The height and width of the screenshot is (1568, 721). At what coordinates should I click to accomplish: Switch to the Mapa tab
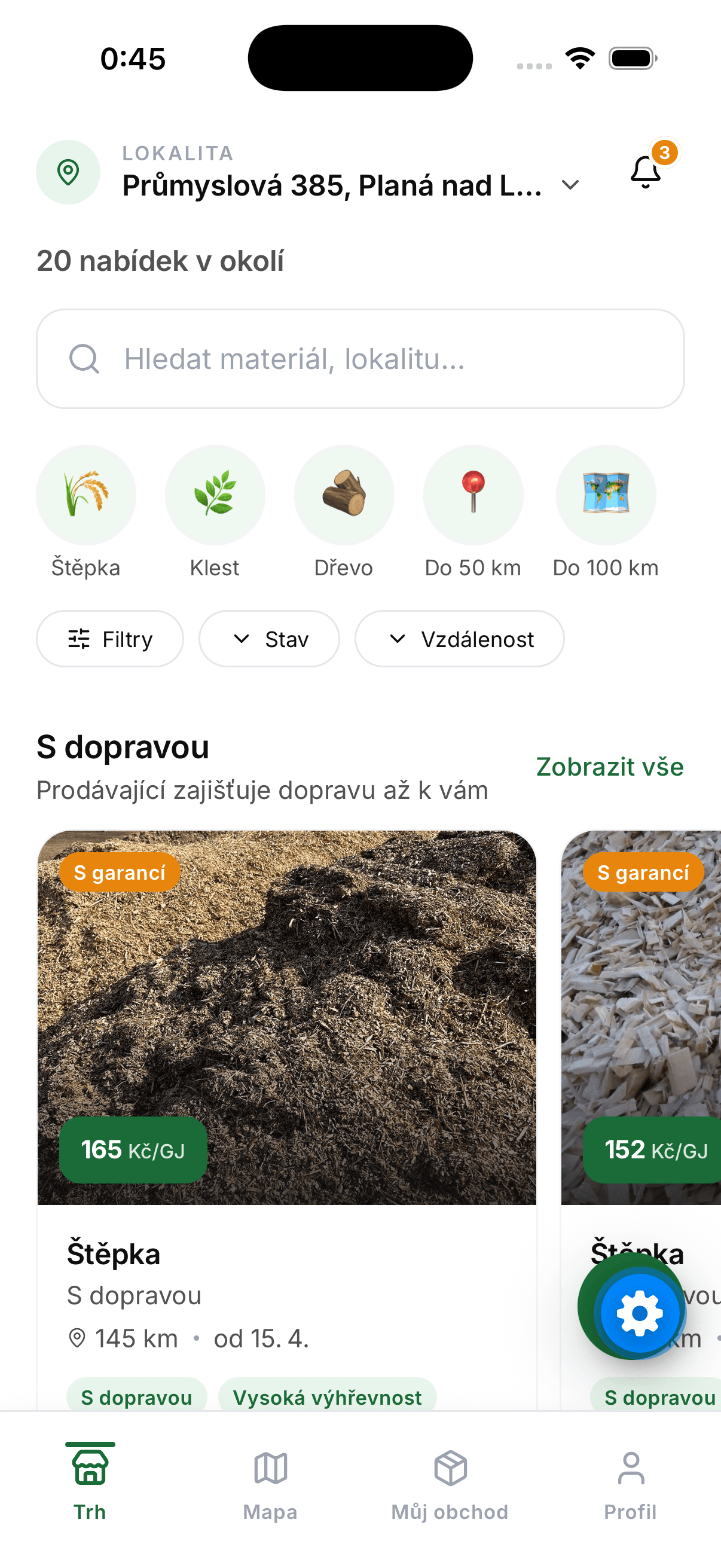tap(270, 1485)
